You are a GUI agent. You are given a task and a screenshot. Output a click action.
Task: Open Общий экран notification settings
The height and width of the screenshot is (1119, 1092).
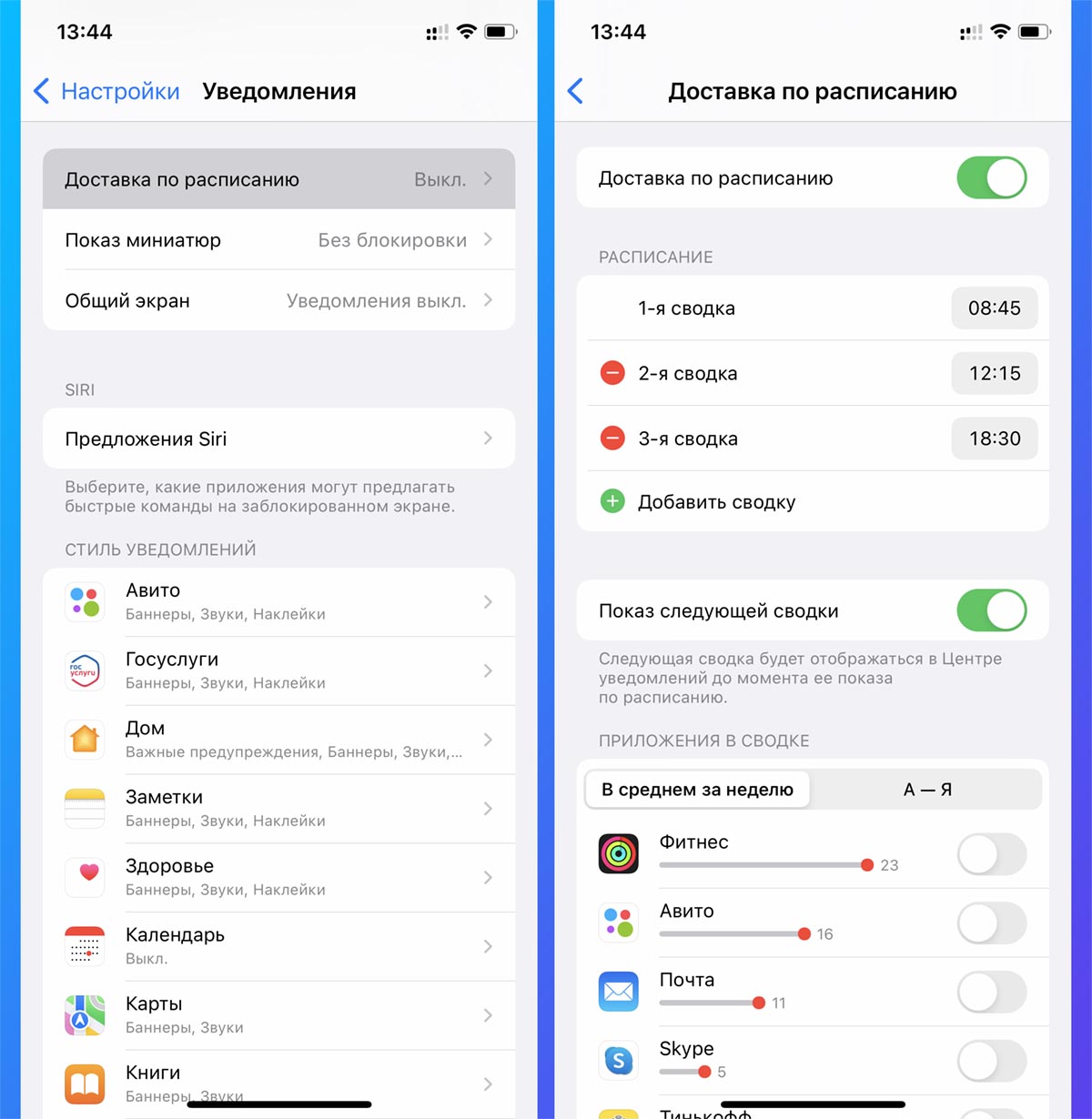tap(278, 301)
